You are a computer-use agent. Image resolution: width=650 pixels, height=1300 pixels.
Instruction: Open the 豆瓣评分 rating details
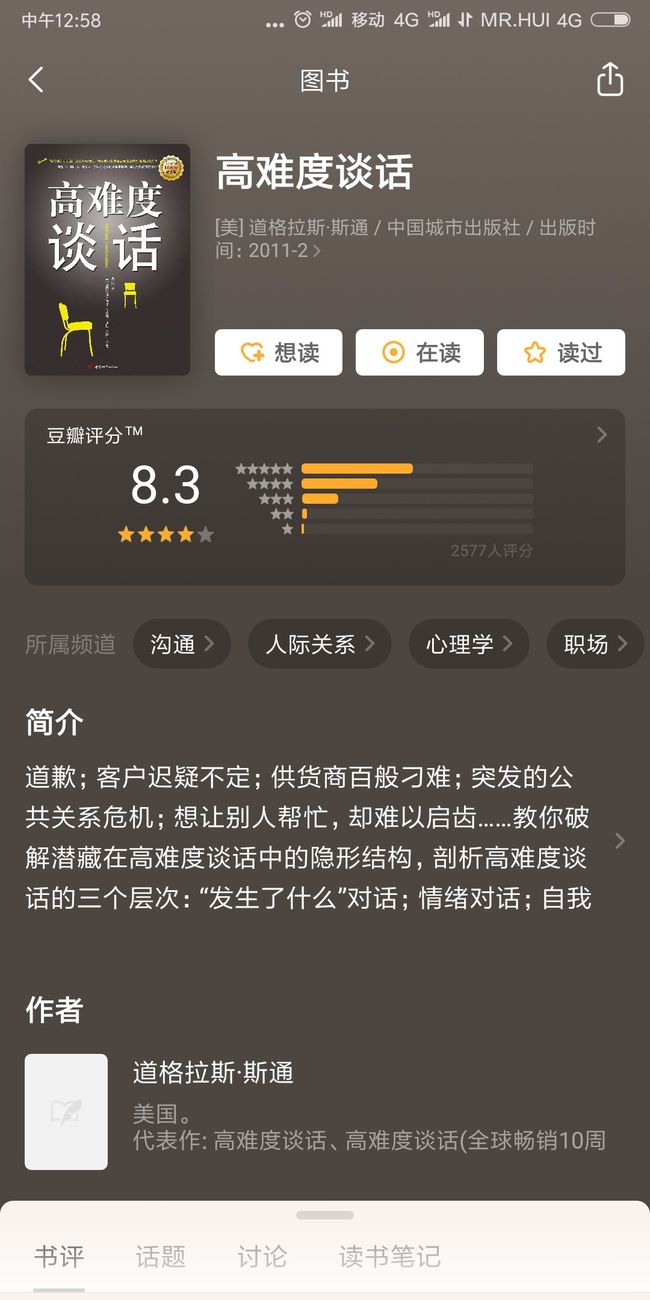(325, 496)
